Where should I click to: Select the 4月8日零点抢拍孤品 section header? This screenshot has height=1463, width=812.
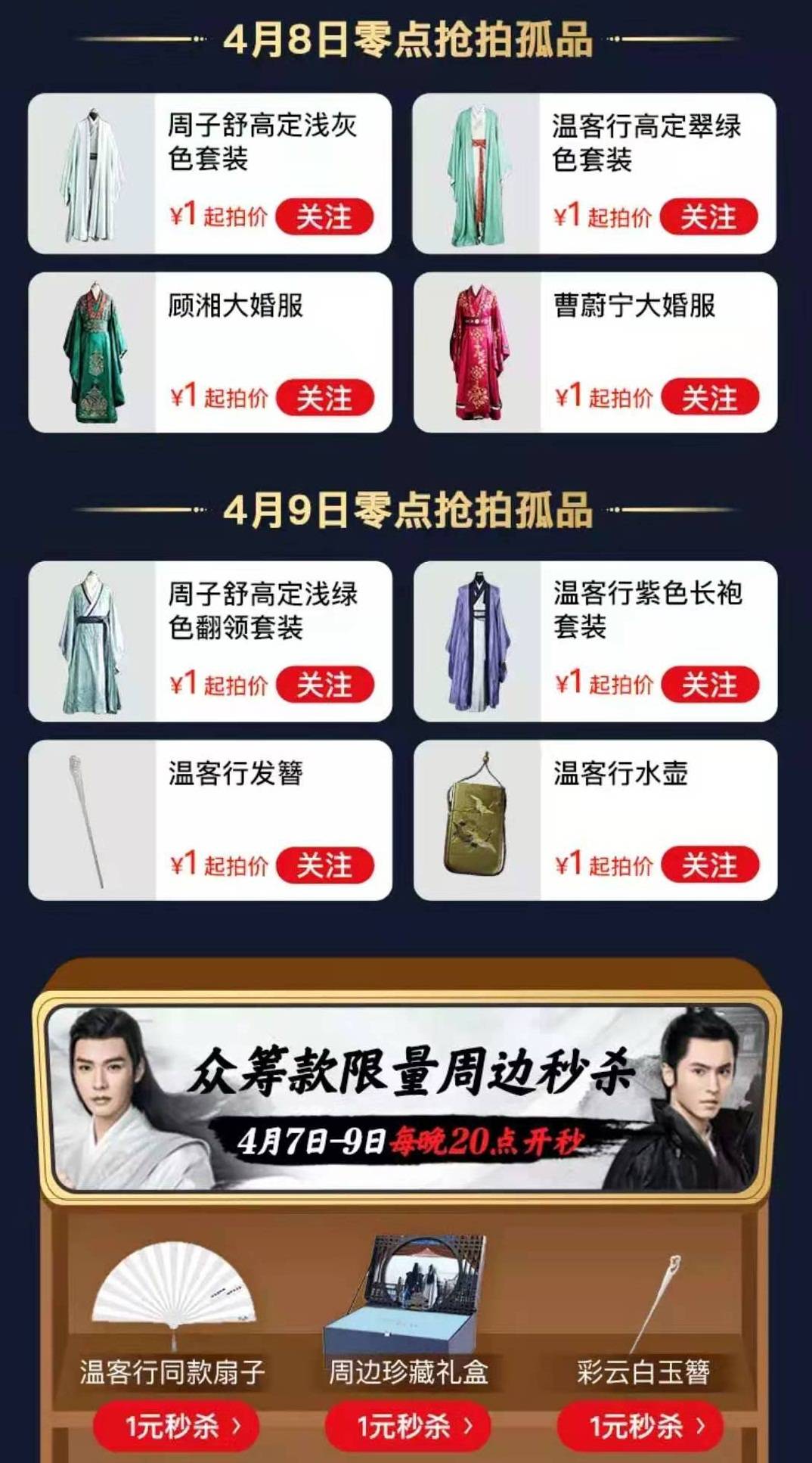pos(406,43)
